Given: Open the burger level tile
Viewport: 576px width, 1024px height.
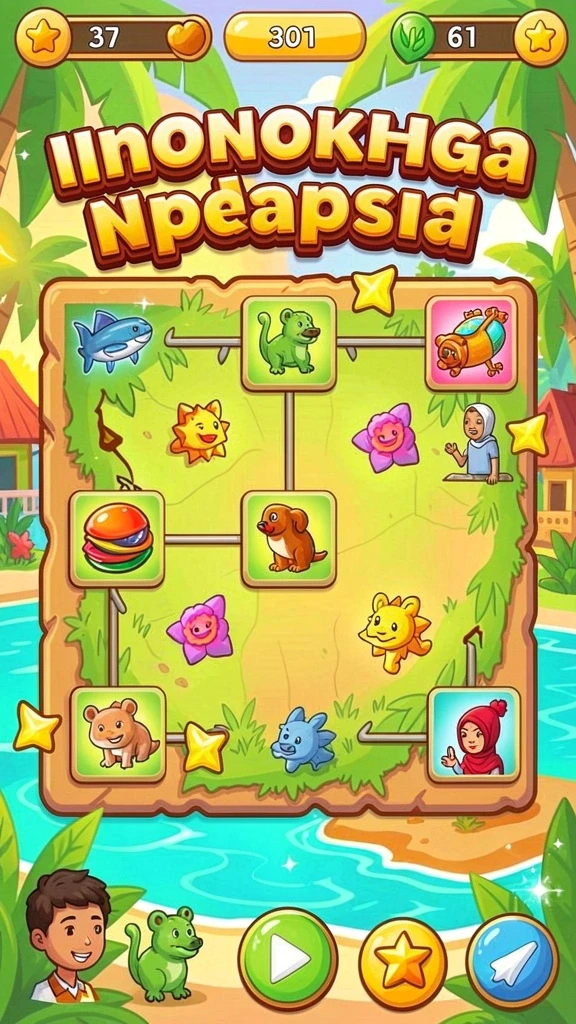Looking at the screenshot, I should click(117, 539).
